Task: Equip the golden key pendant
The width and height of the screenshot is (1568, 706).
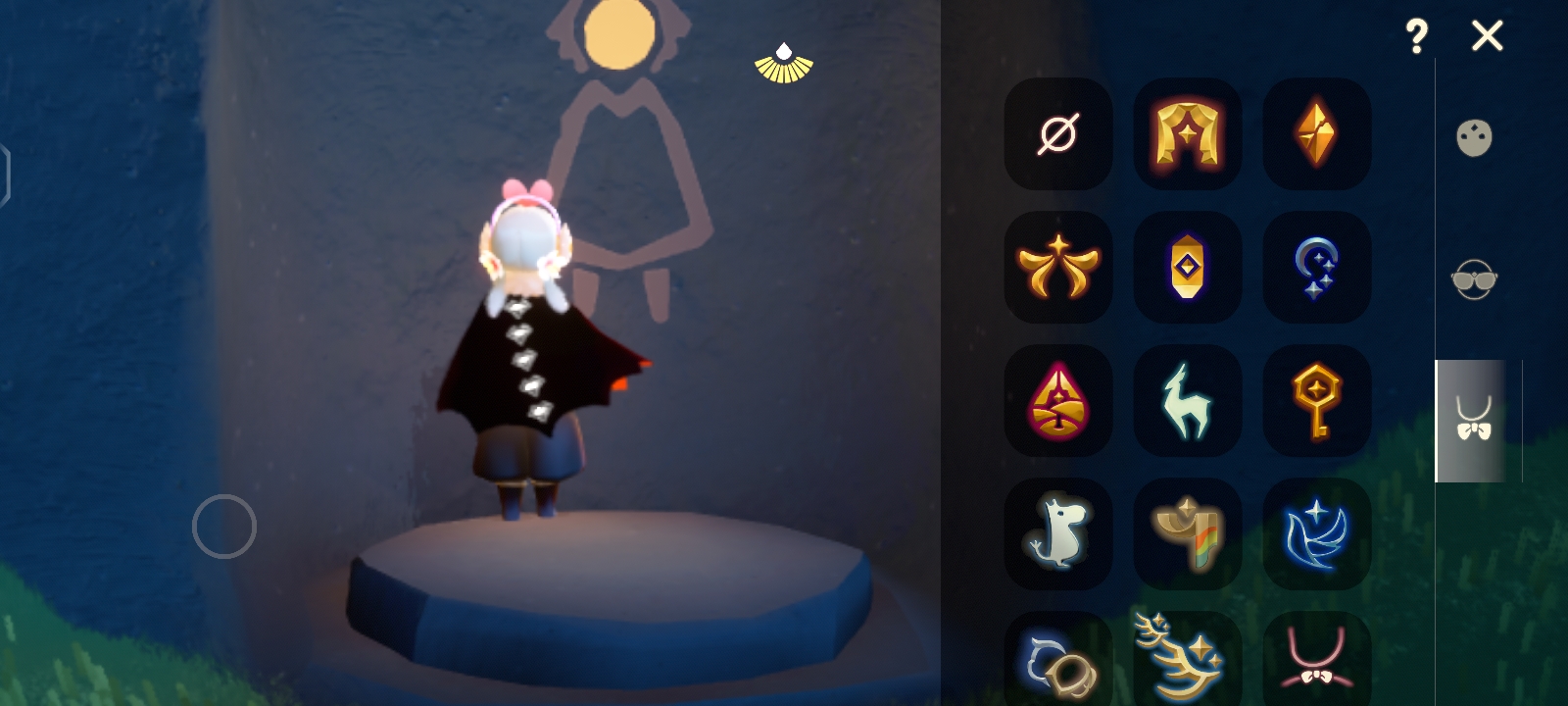Action: (1316, 400)
